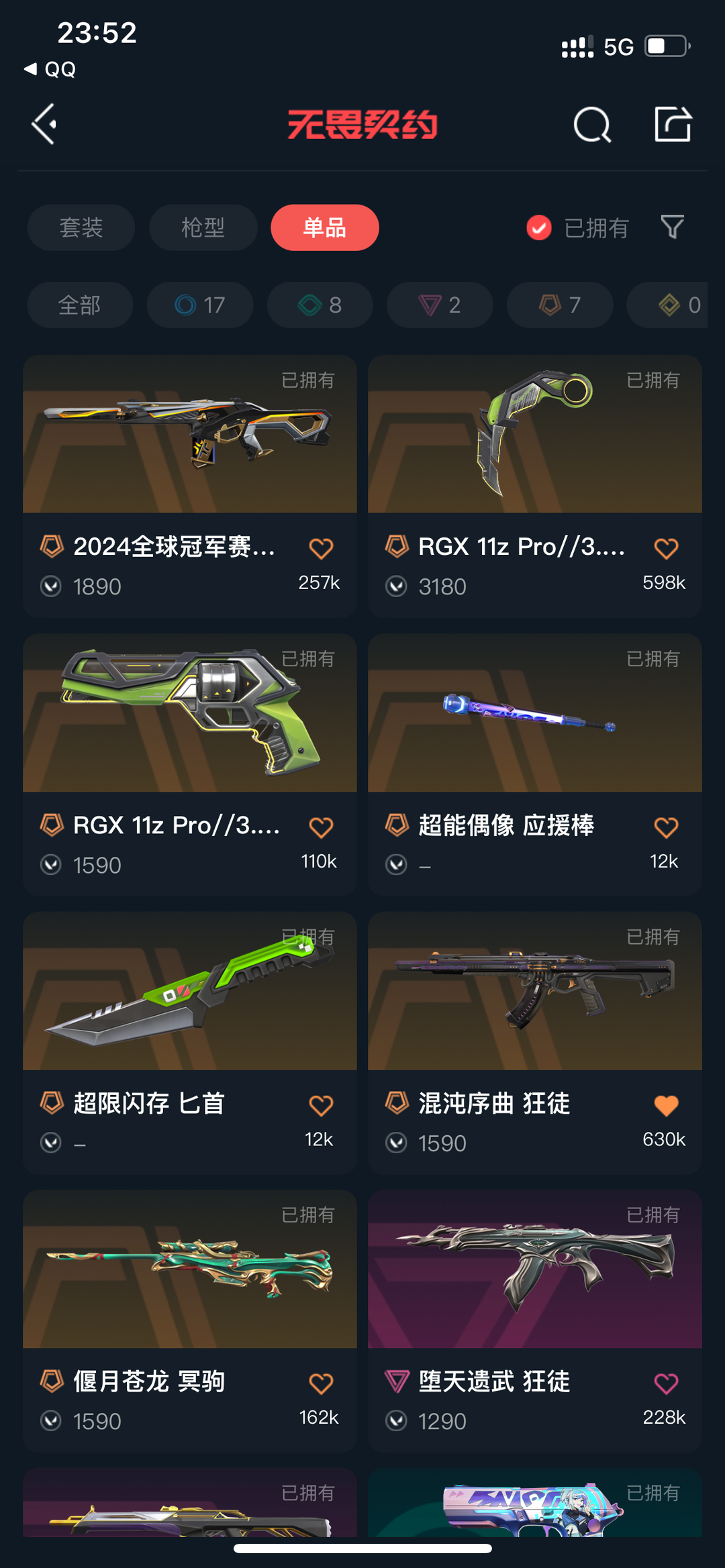Image resolution: width=725 pixels, height=1568 pixels.
Task: Share this page via the share icon
Action: click(x=673, y=124)
